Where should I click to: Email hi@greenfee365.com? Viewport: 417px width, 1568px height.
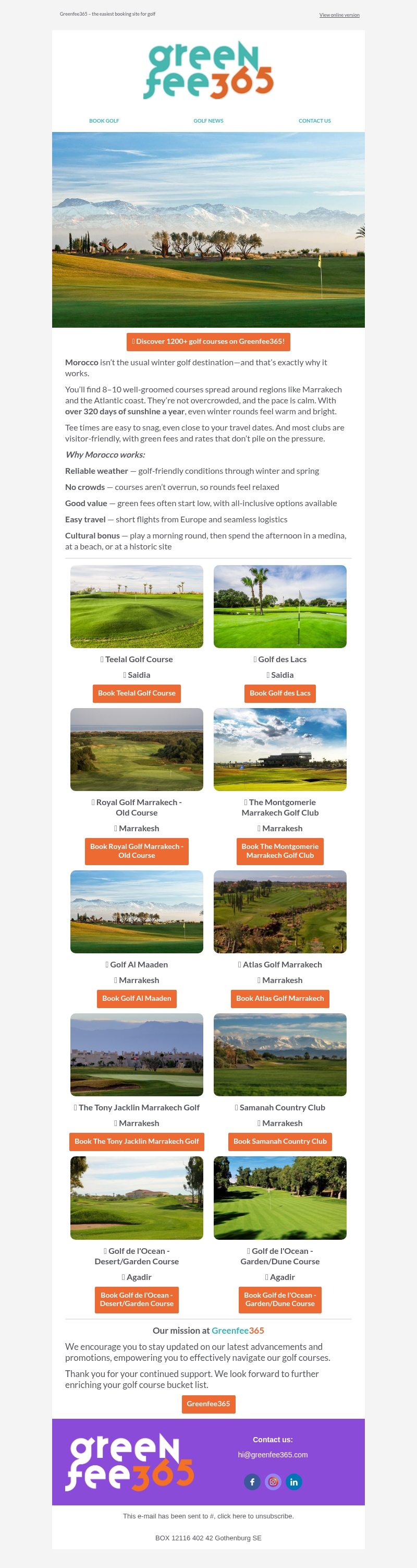coord(273,1455)
